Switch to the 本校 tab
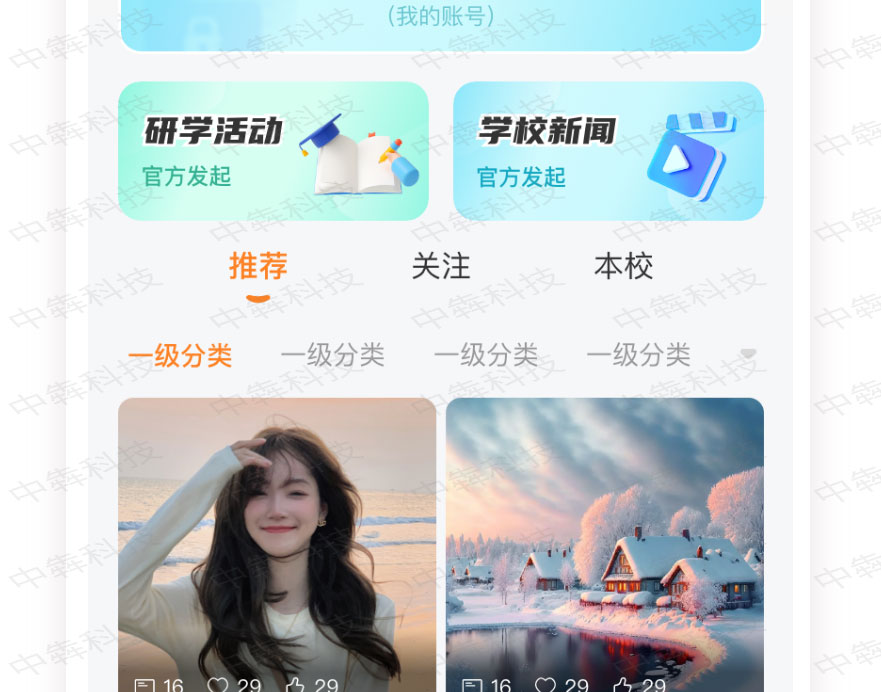 623,266
